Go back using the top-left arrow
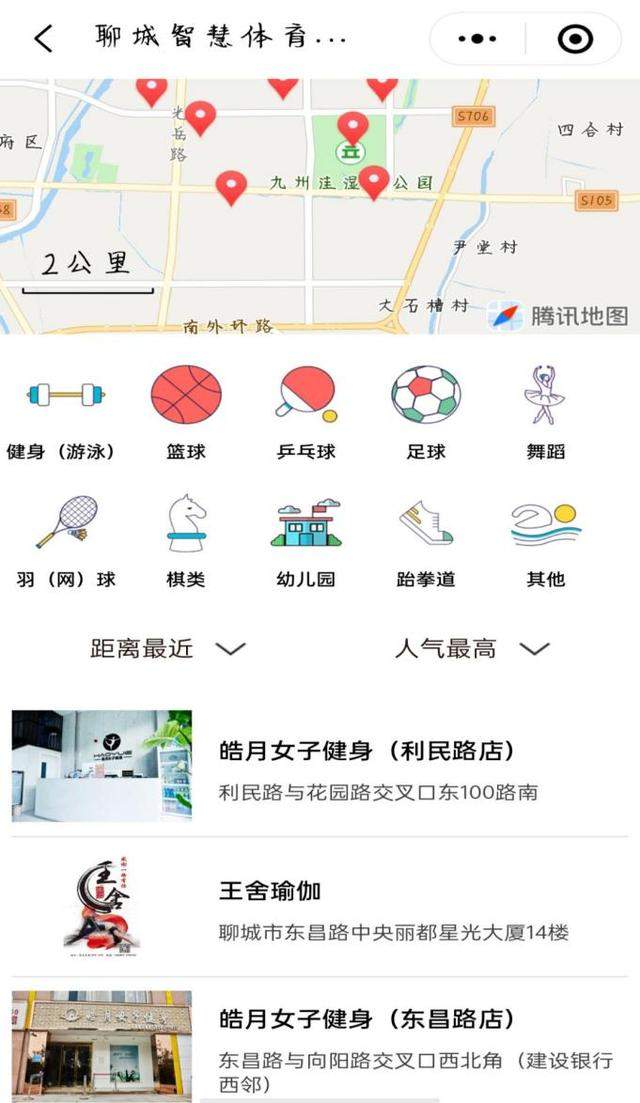 click(x=43, y=39)
